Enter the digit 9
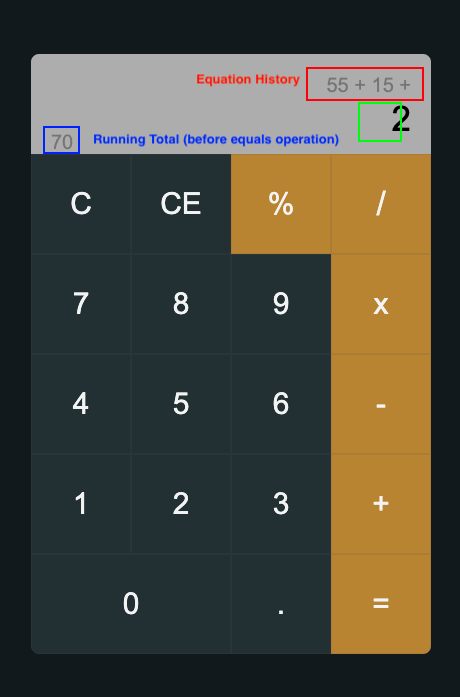Viewport: 460px width, 697px height. (281, 304)
